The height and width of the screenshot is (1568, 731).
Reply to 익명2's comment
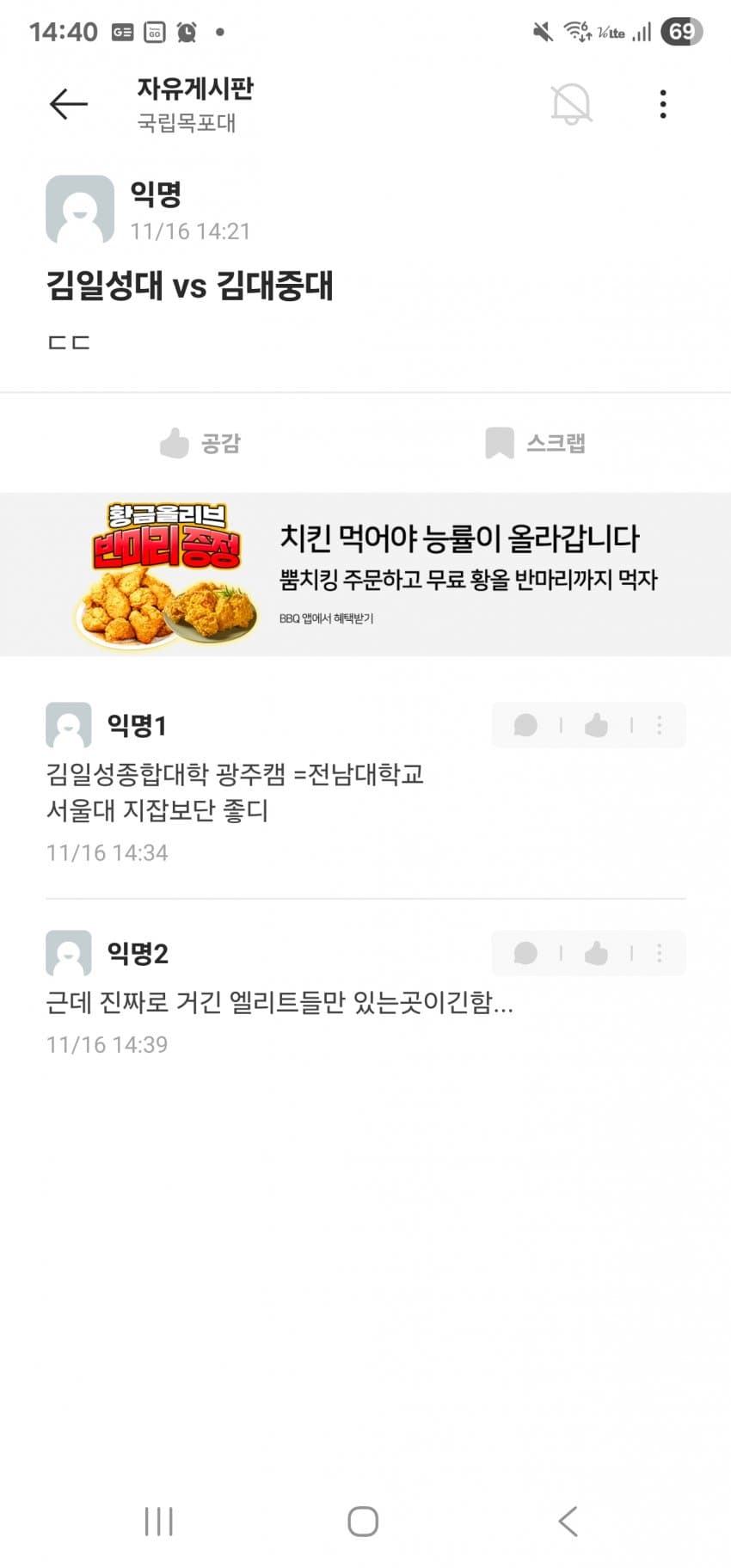coord(525,953)
